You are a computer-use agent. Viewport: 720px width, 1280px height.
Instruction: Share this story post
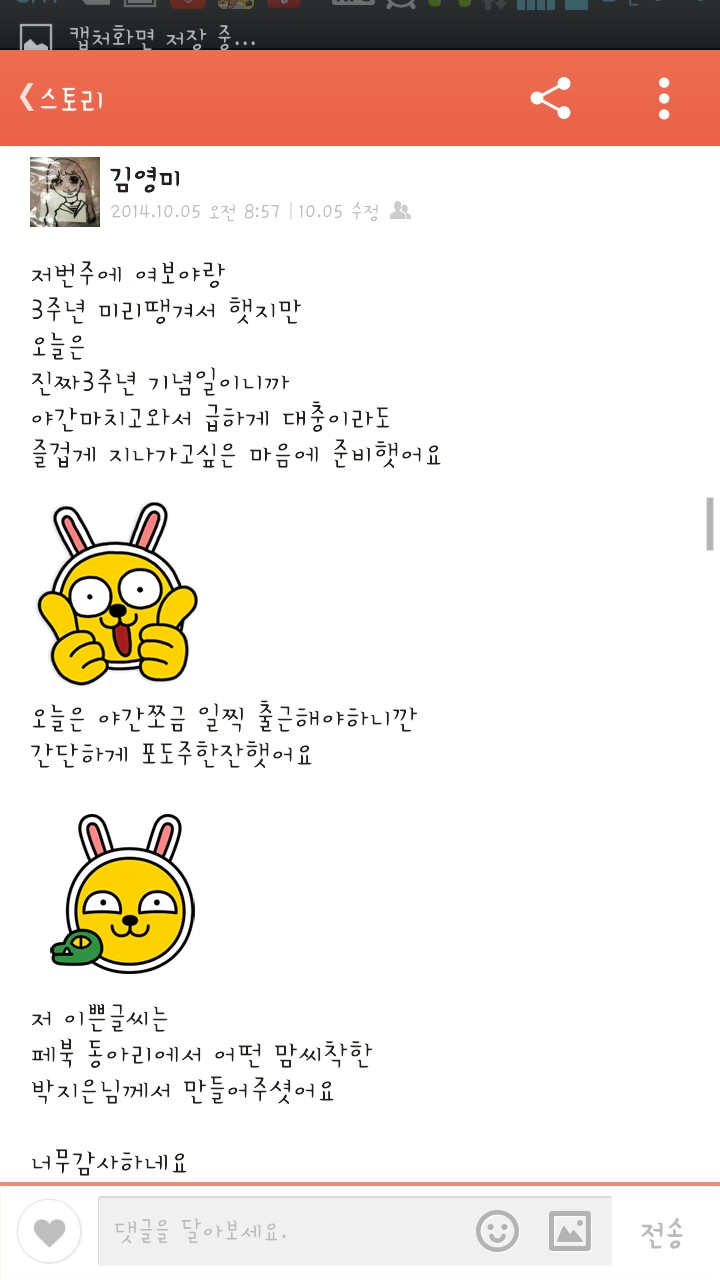click(x=551, y=99)
